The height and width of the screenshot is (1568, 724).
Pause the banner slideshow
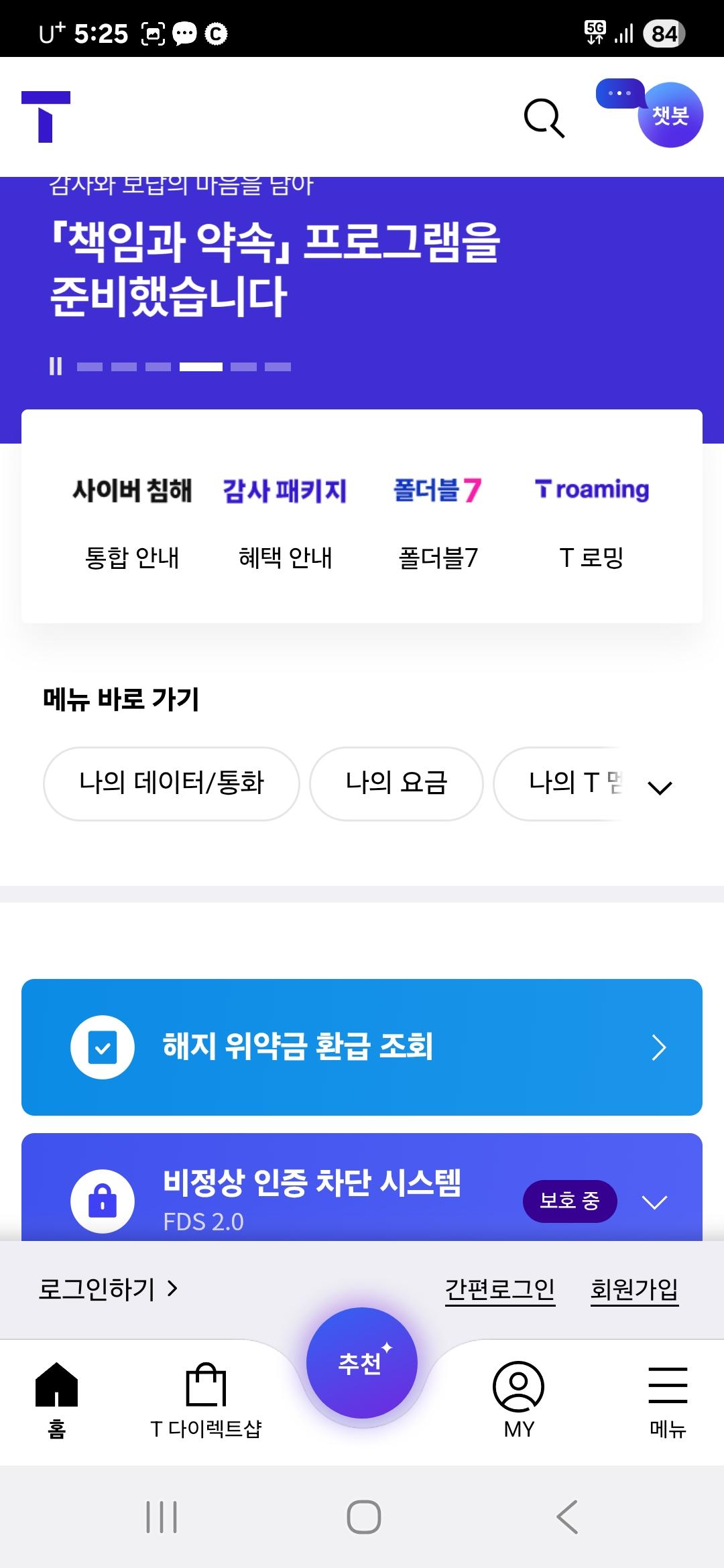[56, 367]
